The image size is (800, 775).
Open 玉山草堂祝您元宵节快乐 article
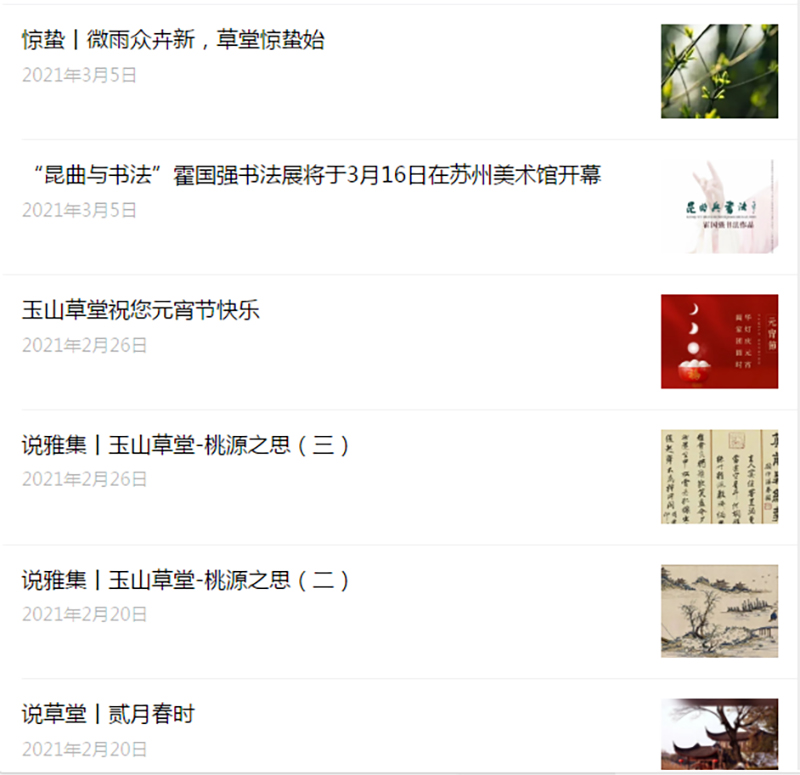tap(141, 311)
